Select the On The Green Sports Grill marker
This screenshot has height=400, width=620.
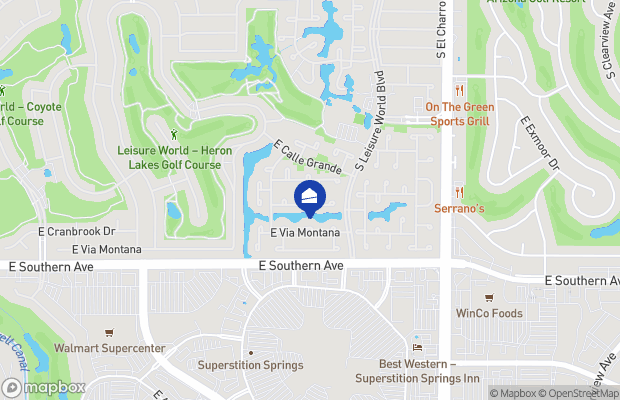pyautogui.click(x=460, y=89)
